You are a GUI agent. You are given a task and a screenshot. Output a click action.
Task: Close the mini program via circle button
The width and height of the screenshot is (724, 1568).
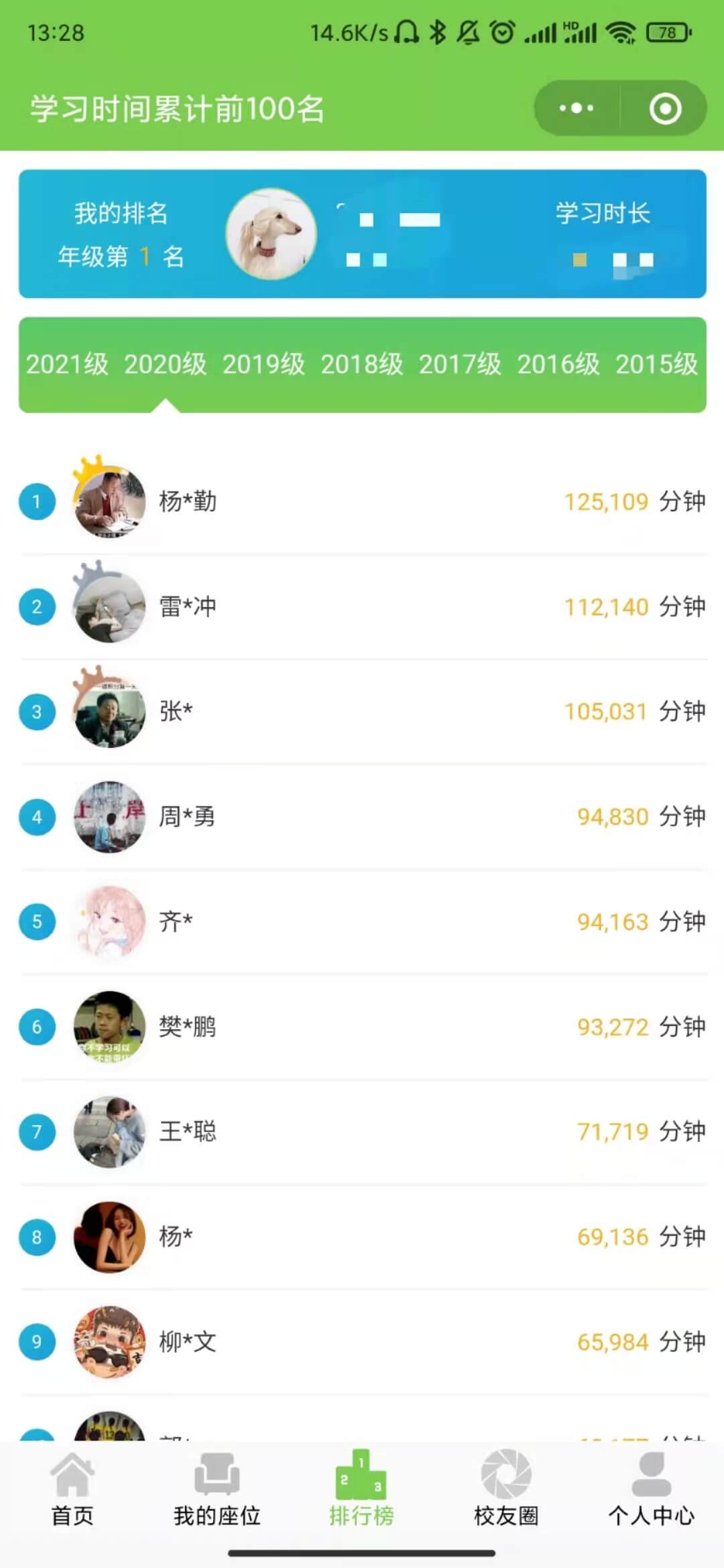(665, 108)
